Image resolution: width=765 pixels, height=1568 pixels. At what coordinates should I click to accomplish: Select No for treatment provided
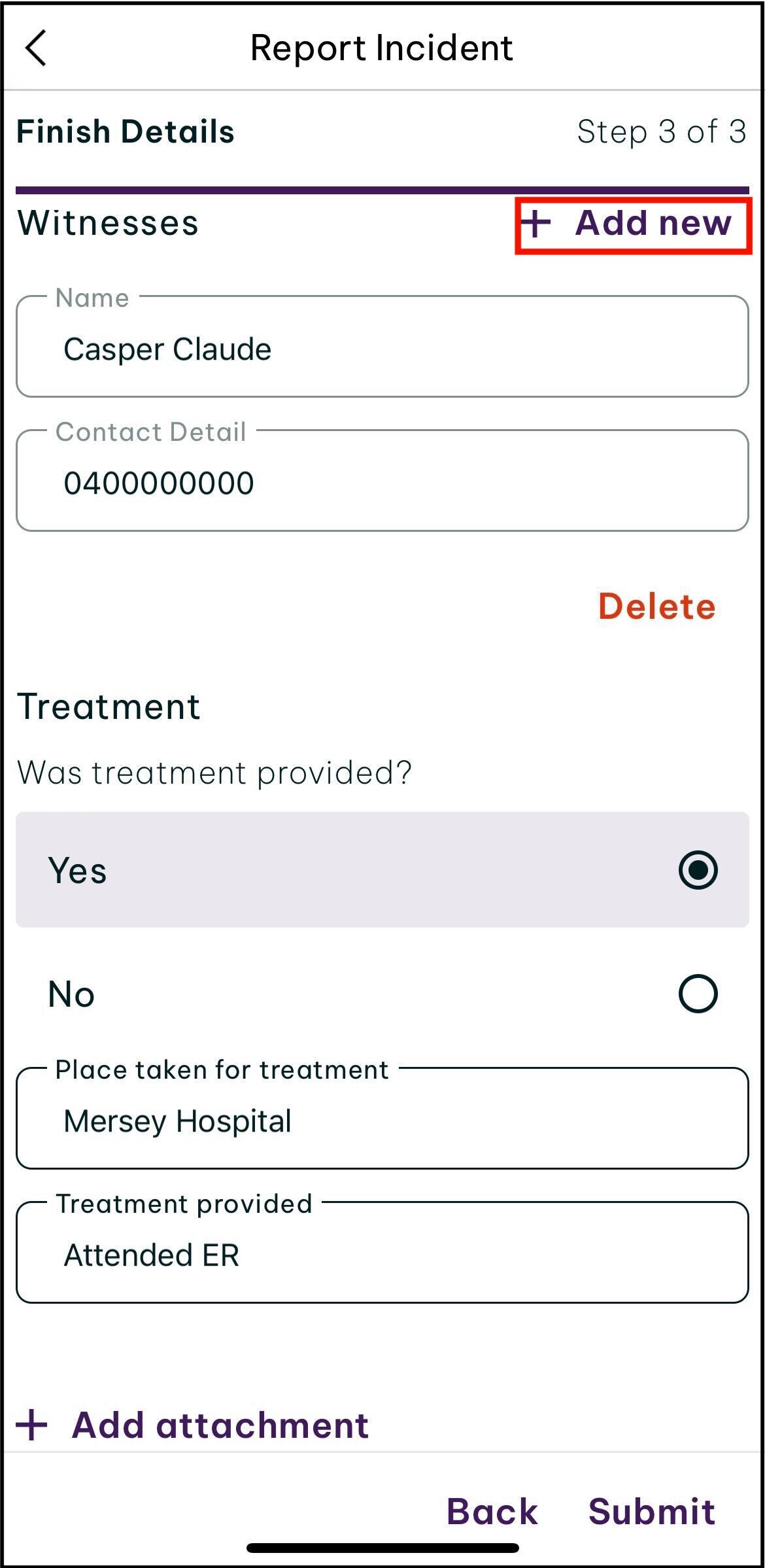pos(697,994)
